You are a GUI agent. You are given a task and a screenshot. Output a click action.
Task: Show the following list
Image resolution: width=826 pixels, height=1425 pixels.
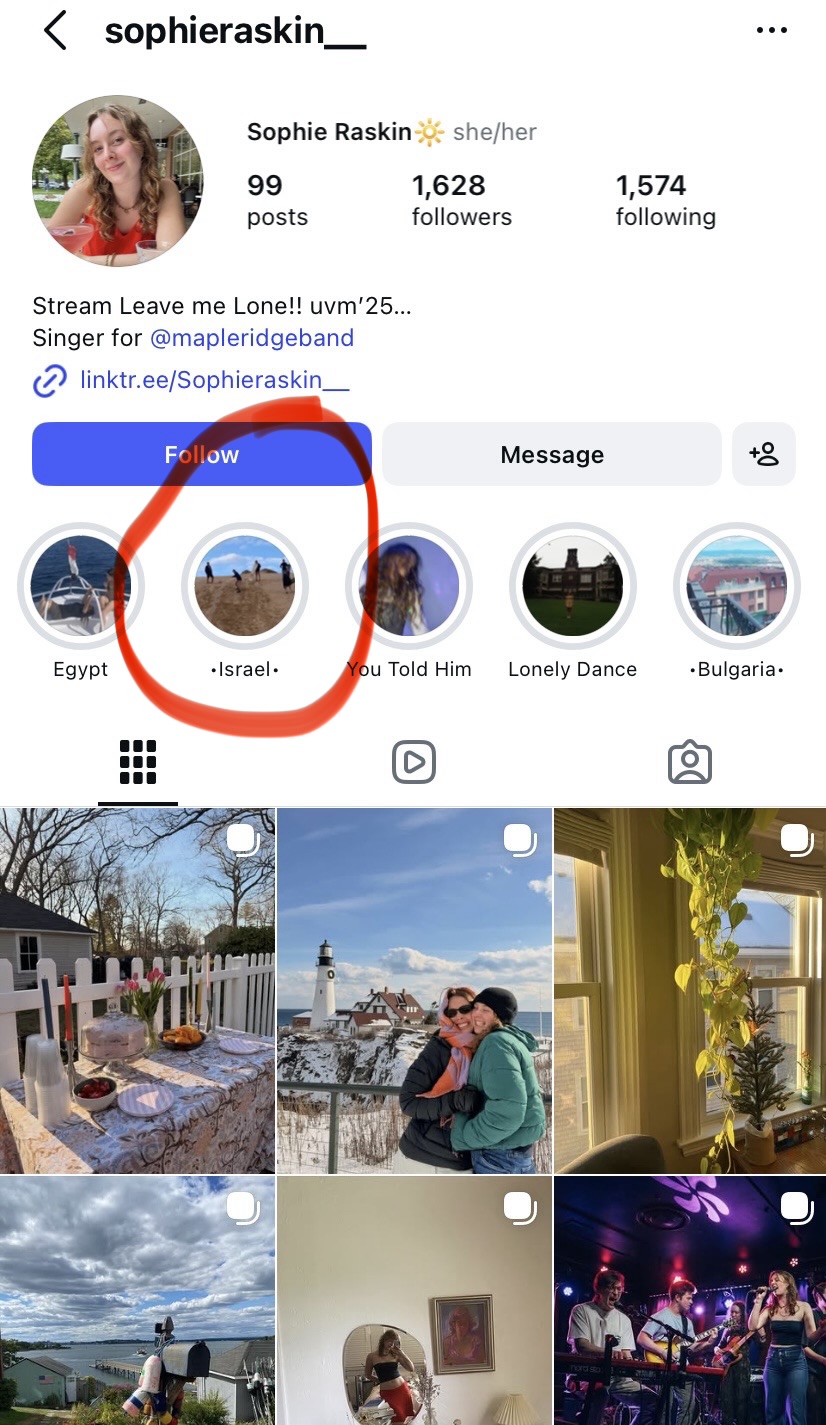[x=665, y=200]
